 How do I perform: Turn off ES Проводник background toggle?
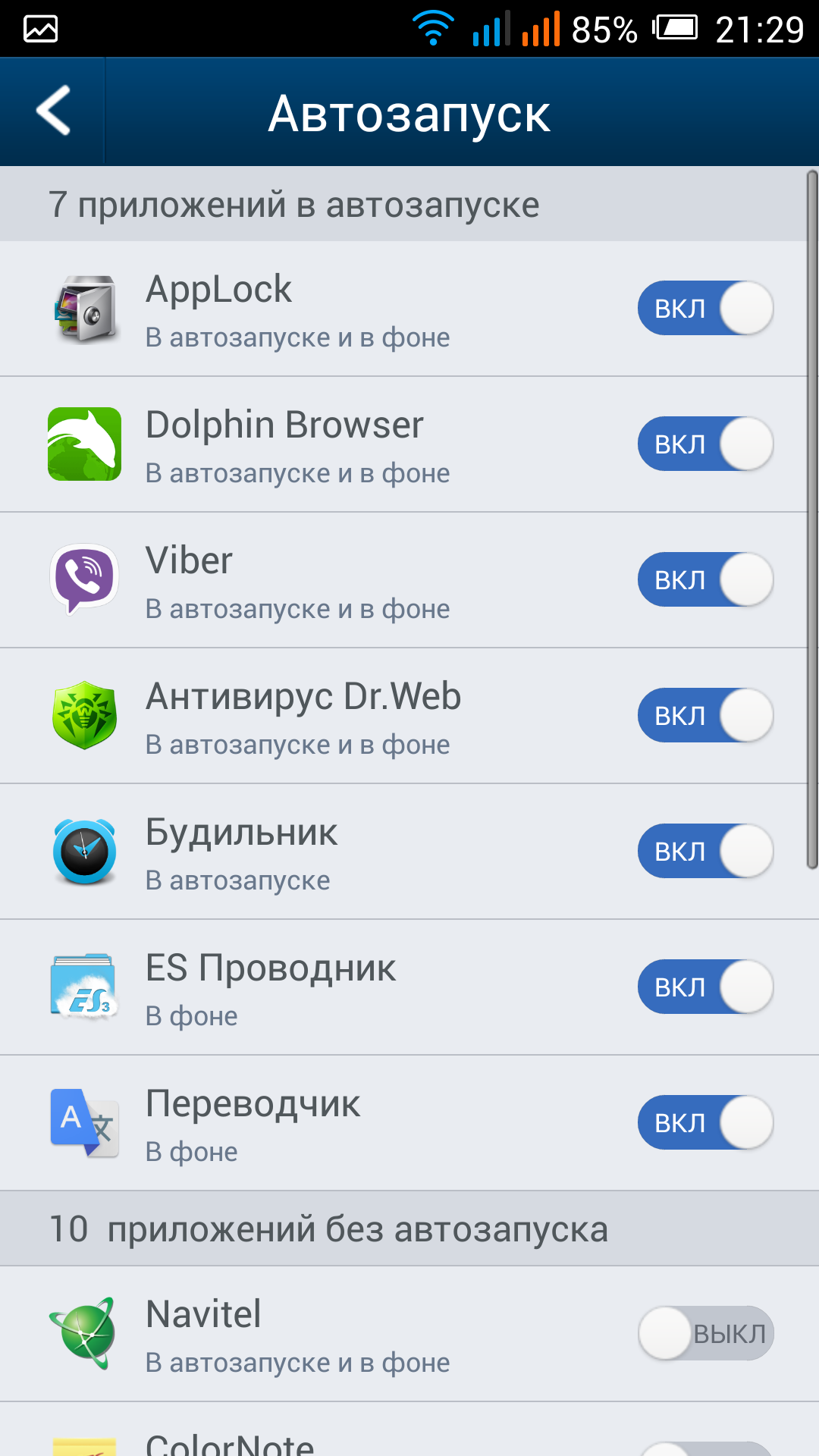click(705, 987)
